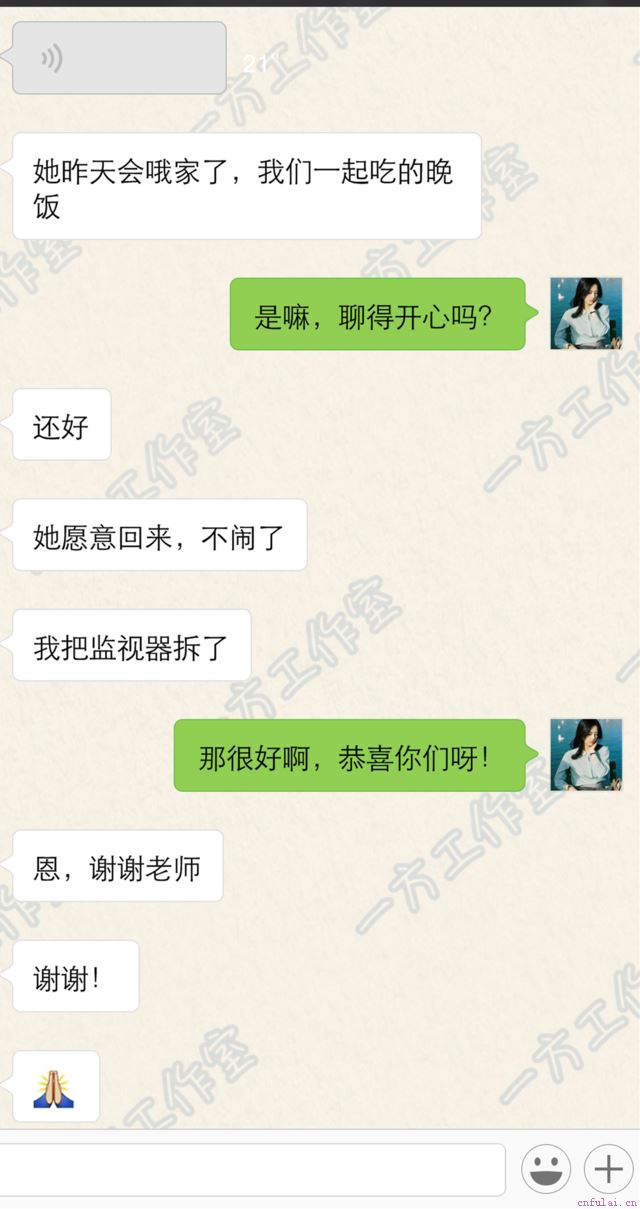Screen dimensions: 640x1209
Task: Open the emoji picker
Action: point(546,1168)
